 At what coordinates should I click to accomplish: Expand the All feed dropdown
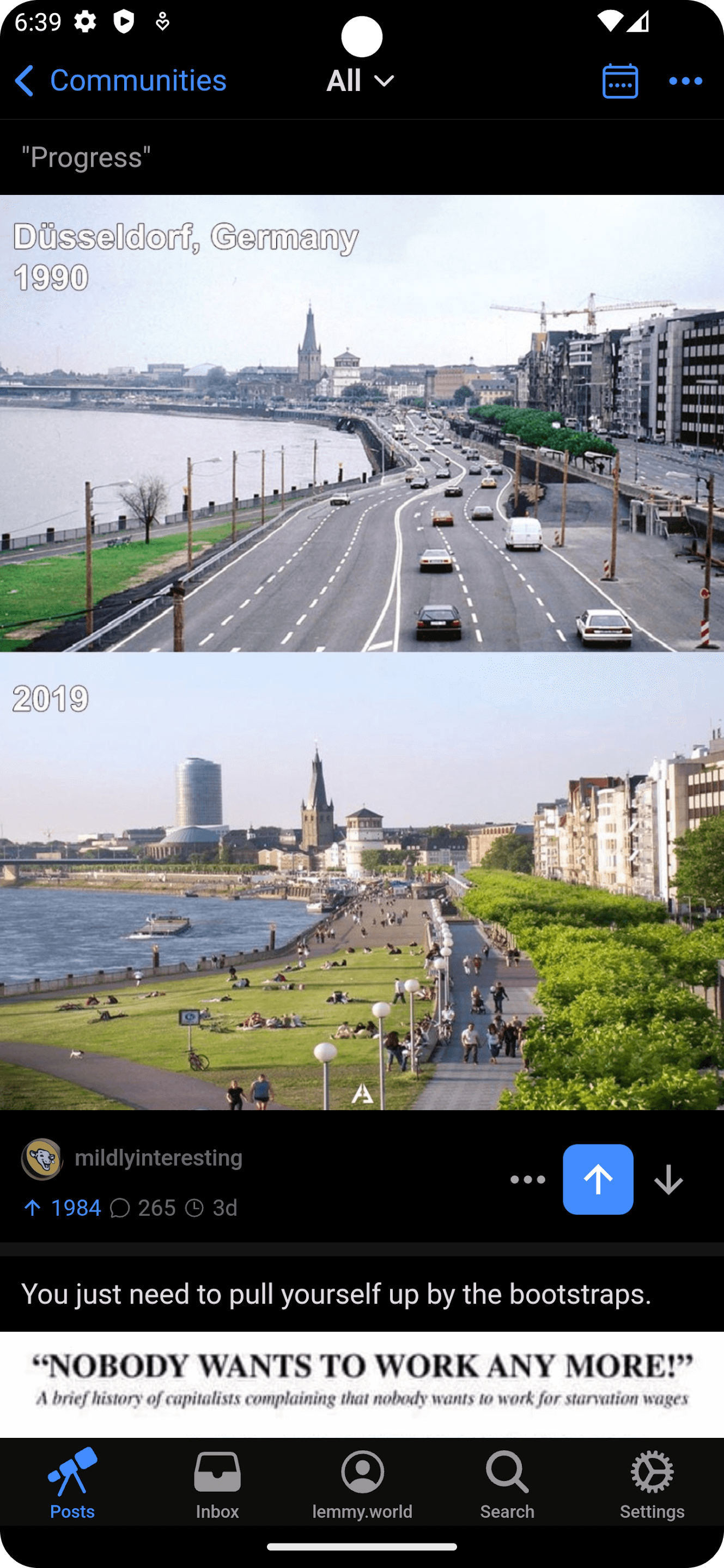[x=361, y=81]
